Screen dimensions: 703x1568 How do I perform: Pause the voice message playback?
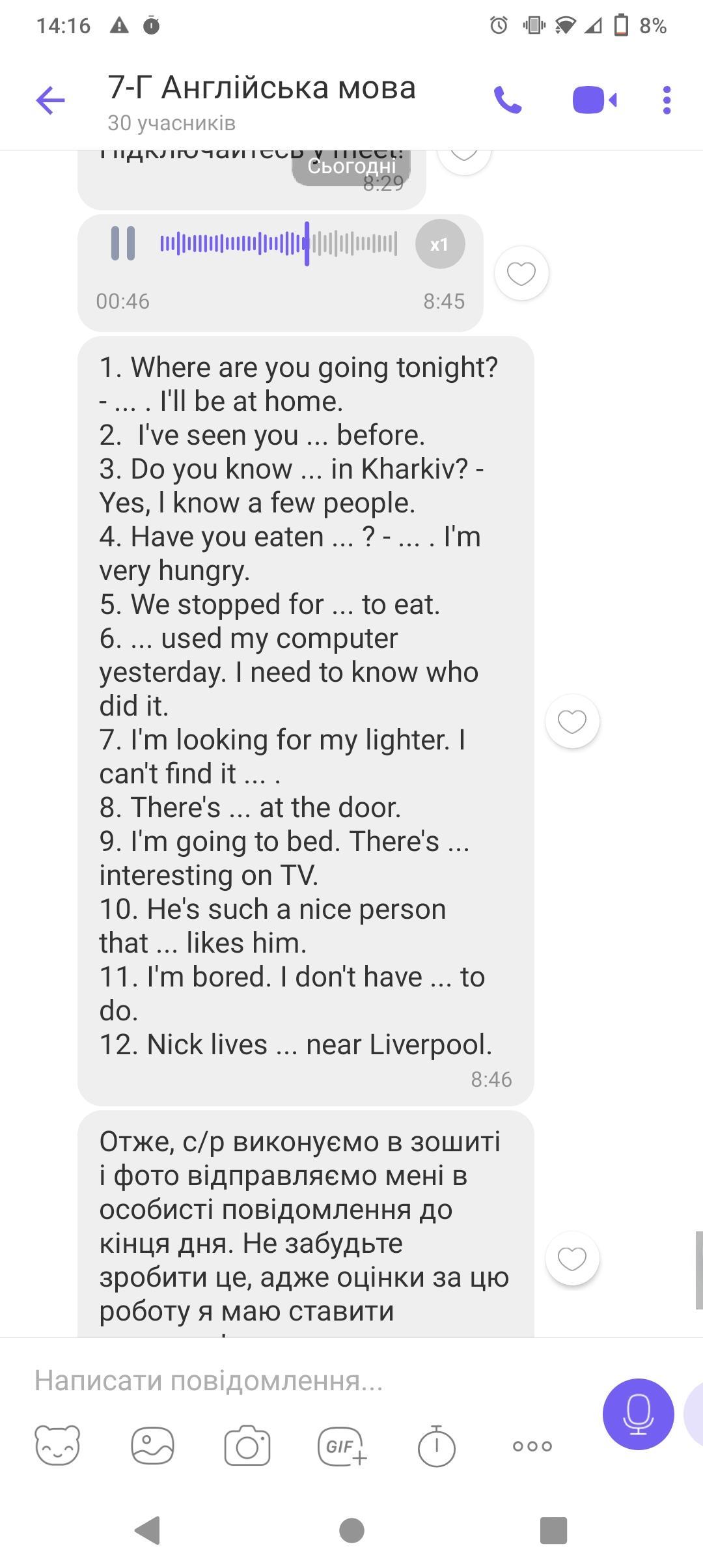(122, 244)
